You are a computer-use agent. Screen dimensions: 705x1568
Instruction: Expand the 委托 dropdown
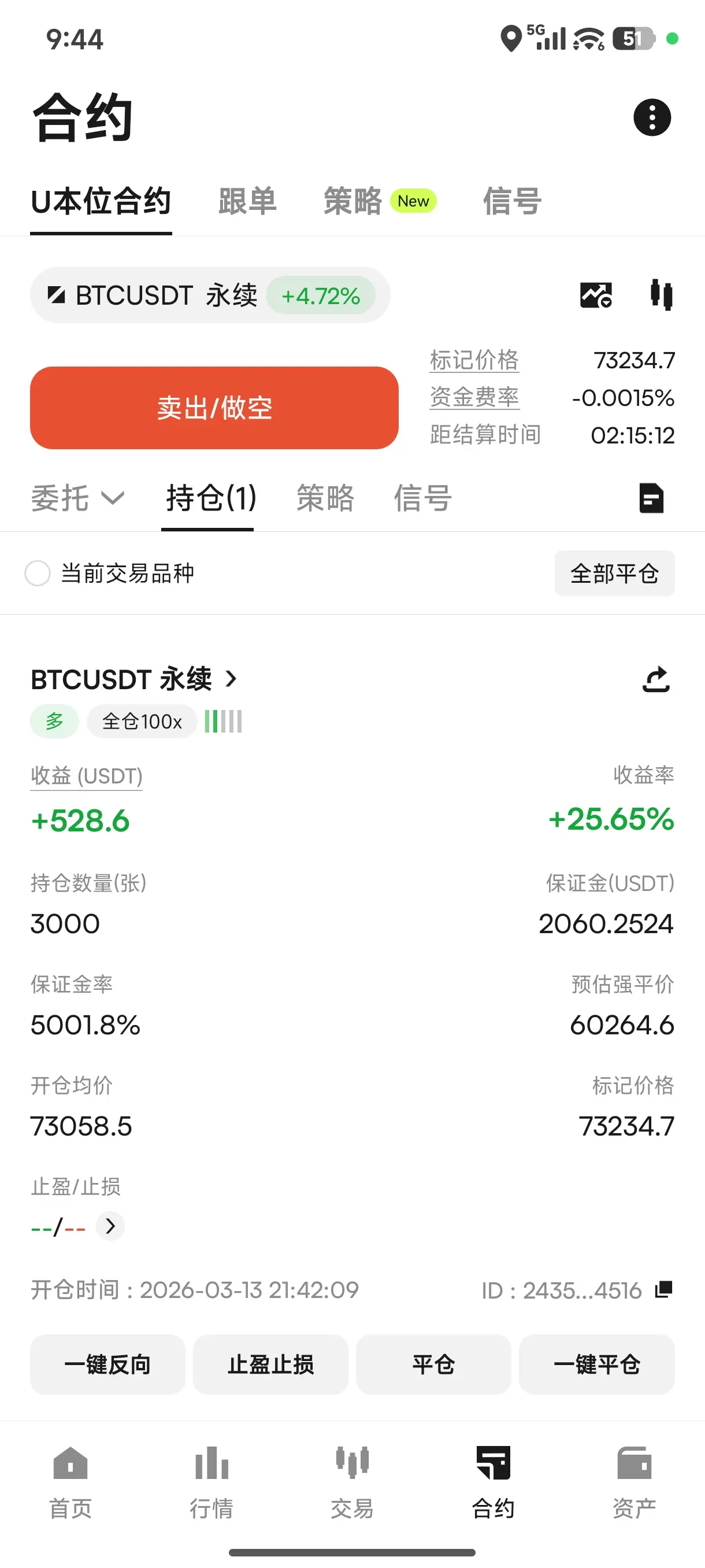point(78,498)
